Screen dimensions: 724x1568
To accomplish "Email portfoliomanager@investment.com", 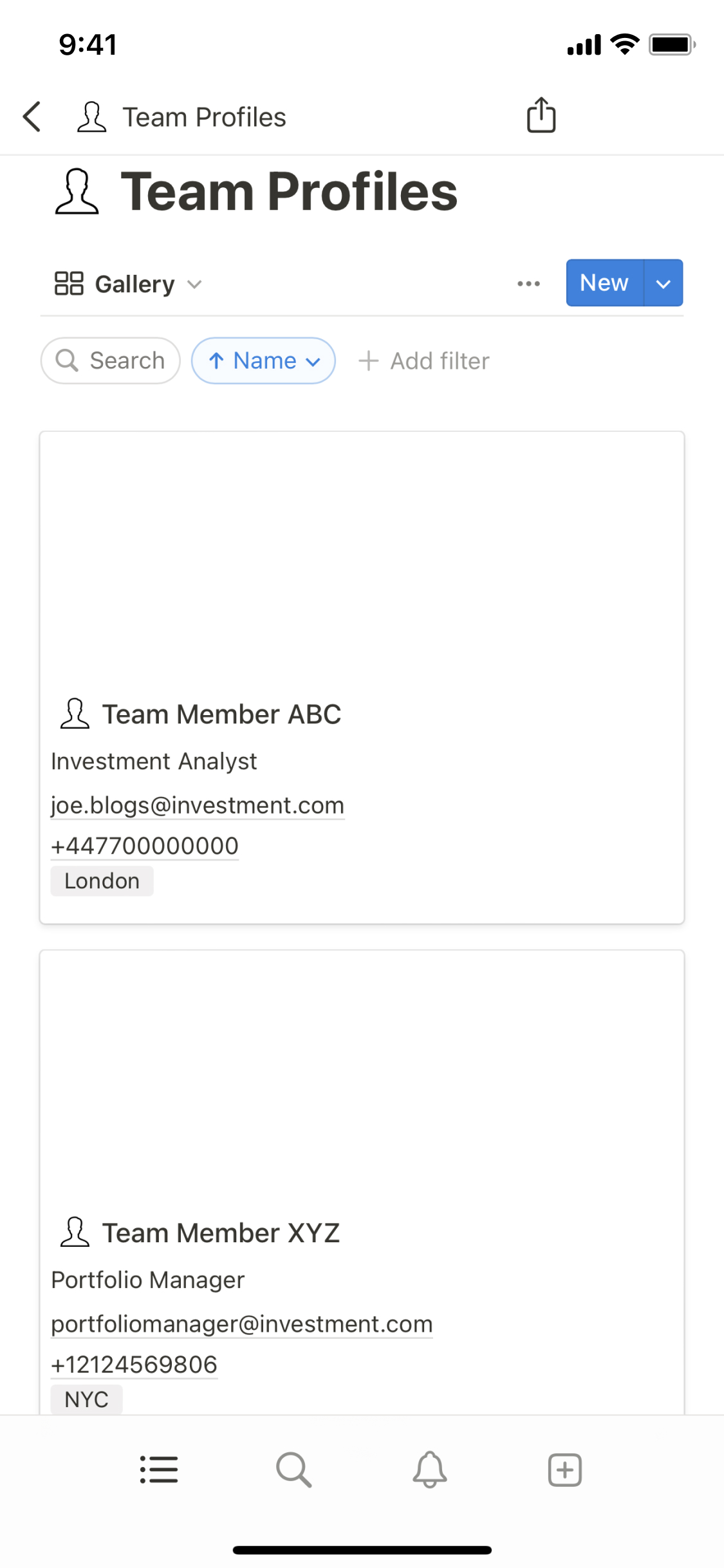I will pyautogui.click(x=242, y=1324).
